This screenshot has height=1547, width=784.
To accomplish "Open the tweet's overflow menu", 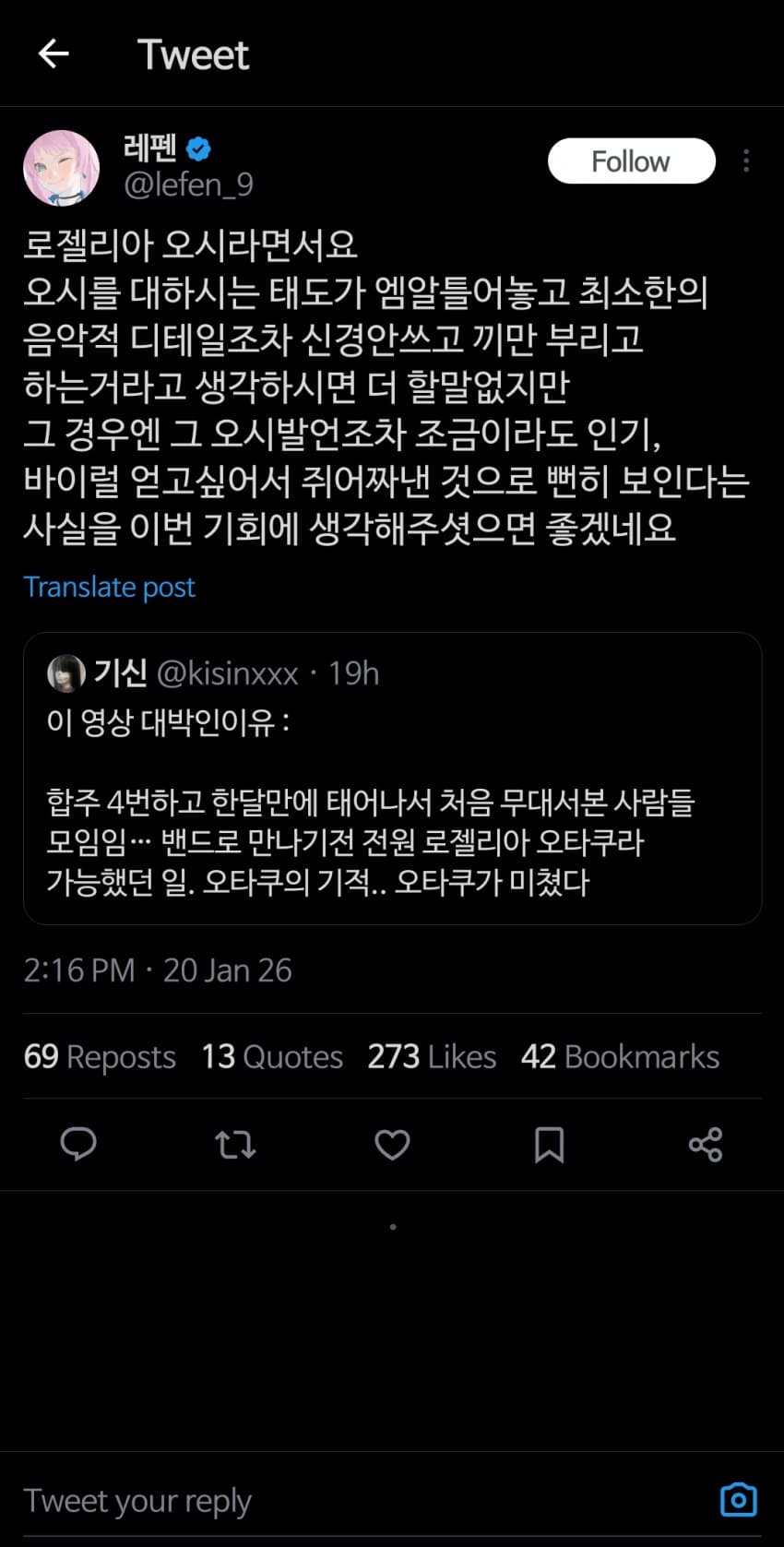I will pos(746,161).
